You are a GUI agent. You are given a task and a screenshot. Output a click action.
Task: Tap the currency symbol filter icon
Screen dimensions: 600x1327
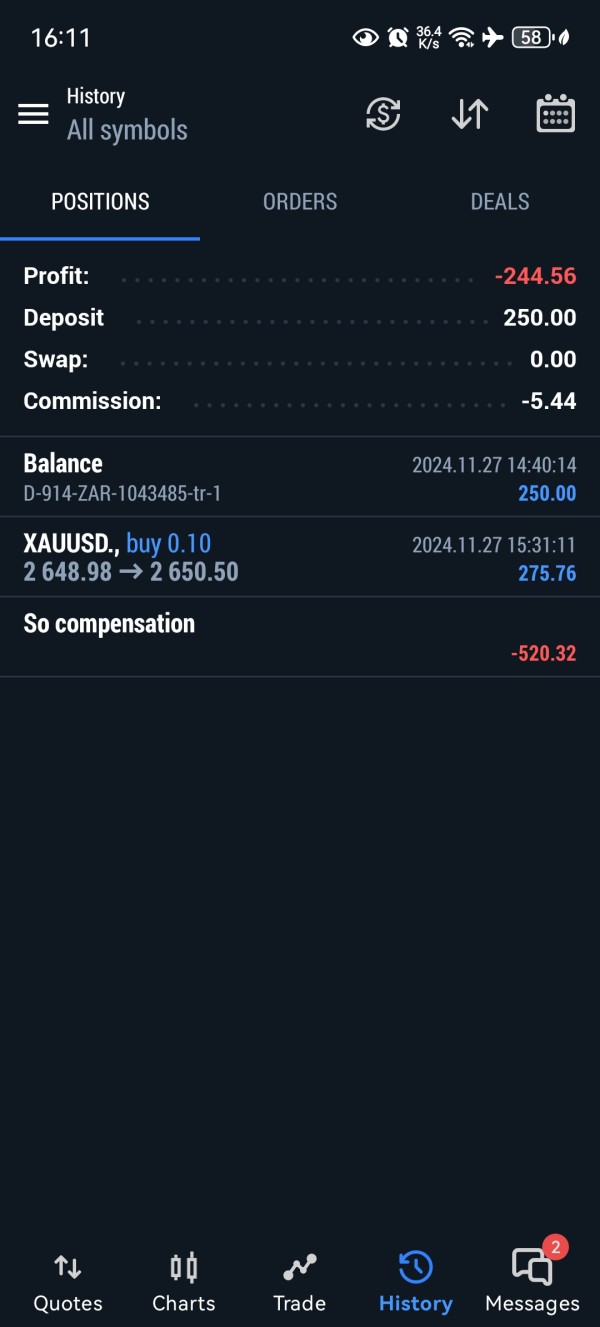383,114
